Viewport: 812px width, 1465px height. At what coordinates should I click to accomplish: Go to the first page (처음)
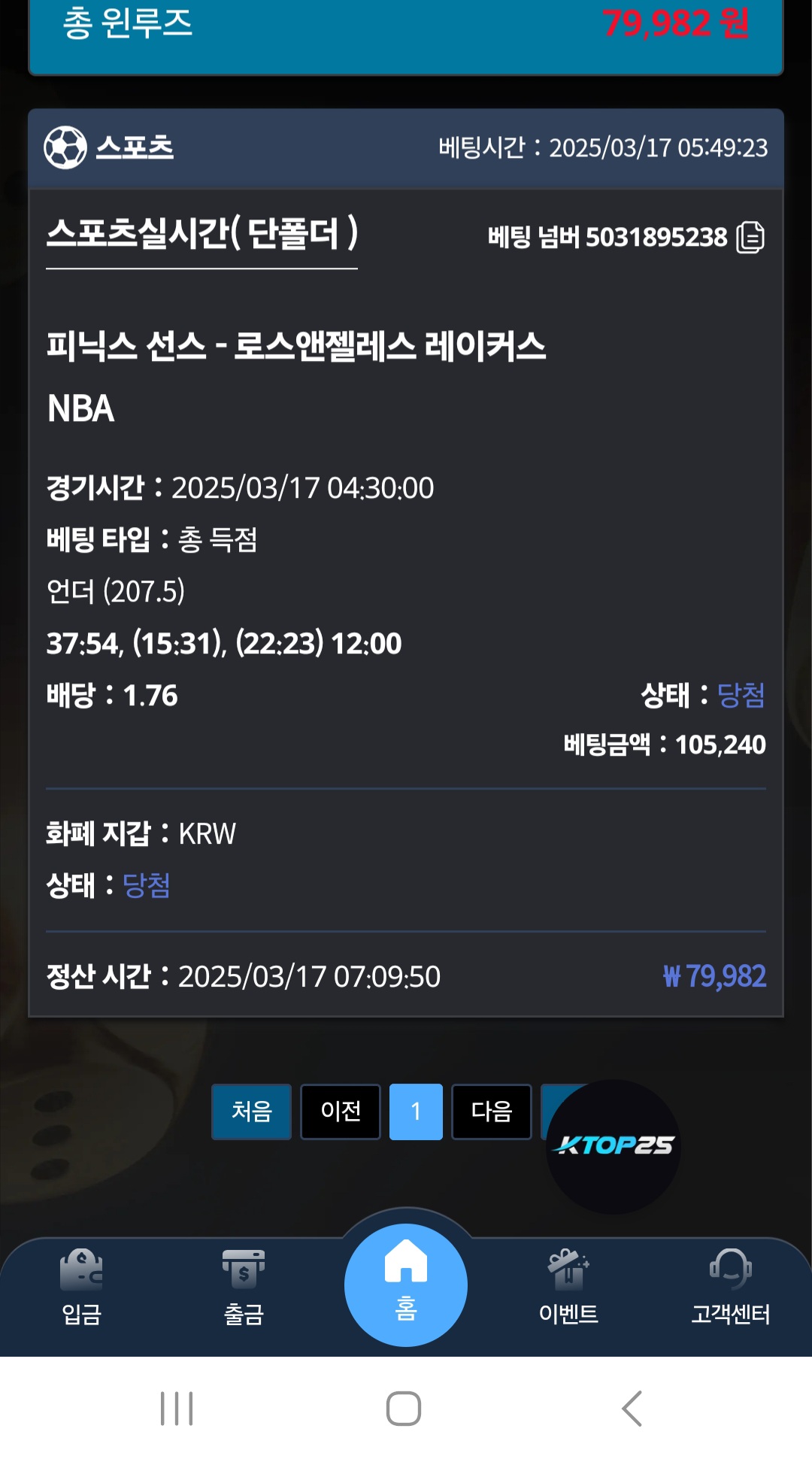point(251,1112)
